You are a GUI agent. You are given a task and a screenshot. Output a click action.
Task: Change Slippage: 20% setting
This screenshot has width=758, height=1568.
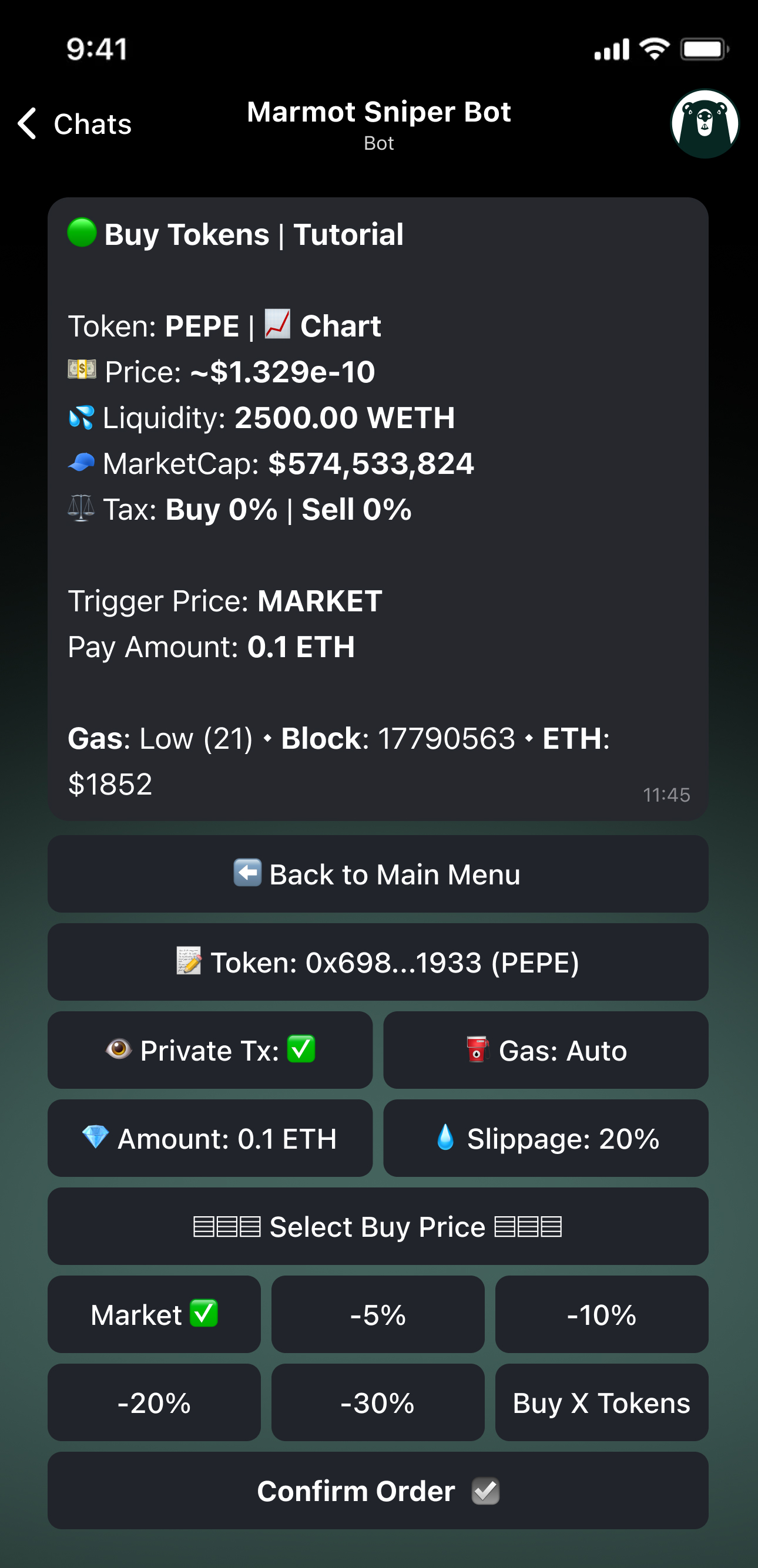(545, 1138)
